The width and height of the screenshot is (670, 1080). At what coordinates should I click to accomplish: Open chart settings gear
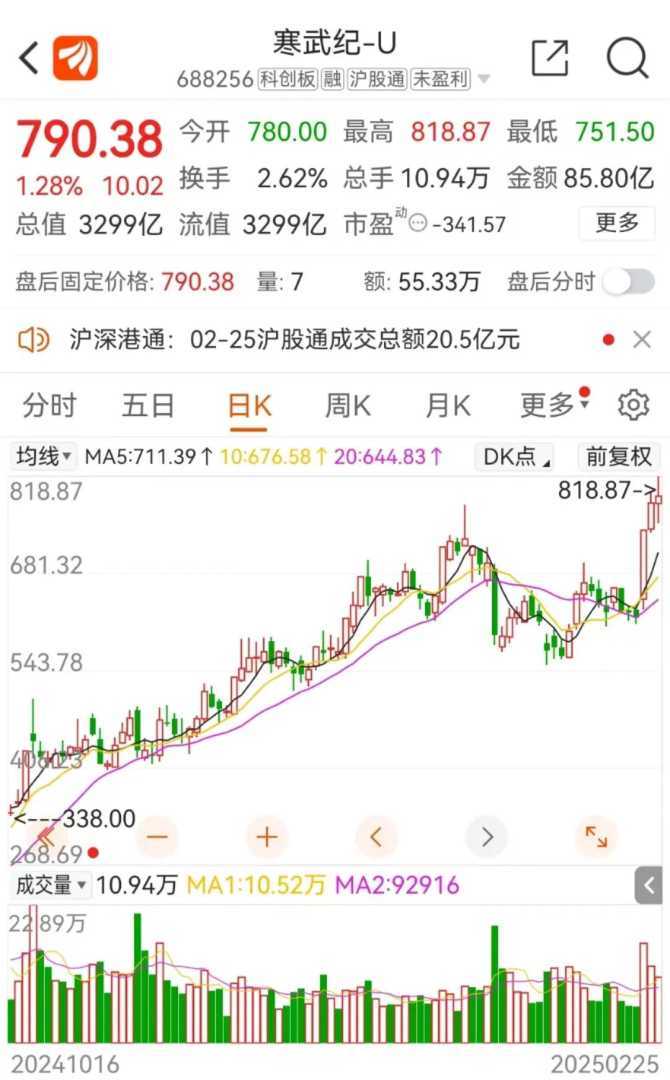click(x=632, y=405)
